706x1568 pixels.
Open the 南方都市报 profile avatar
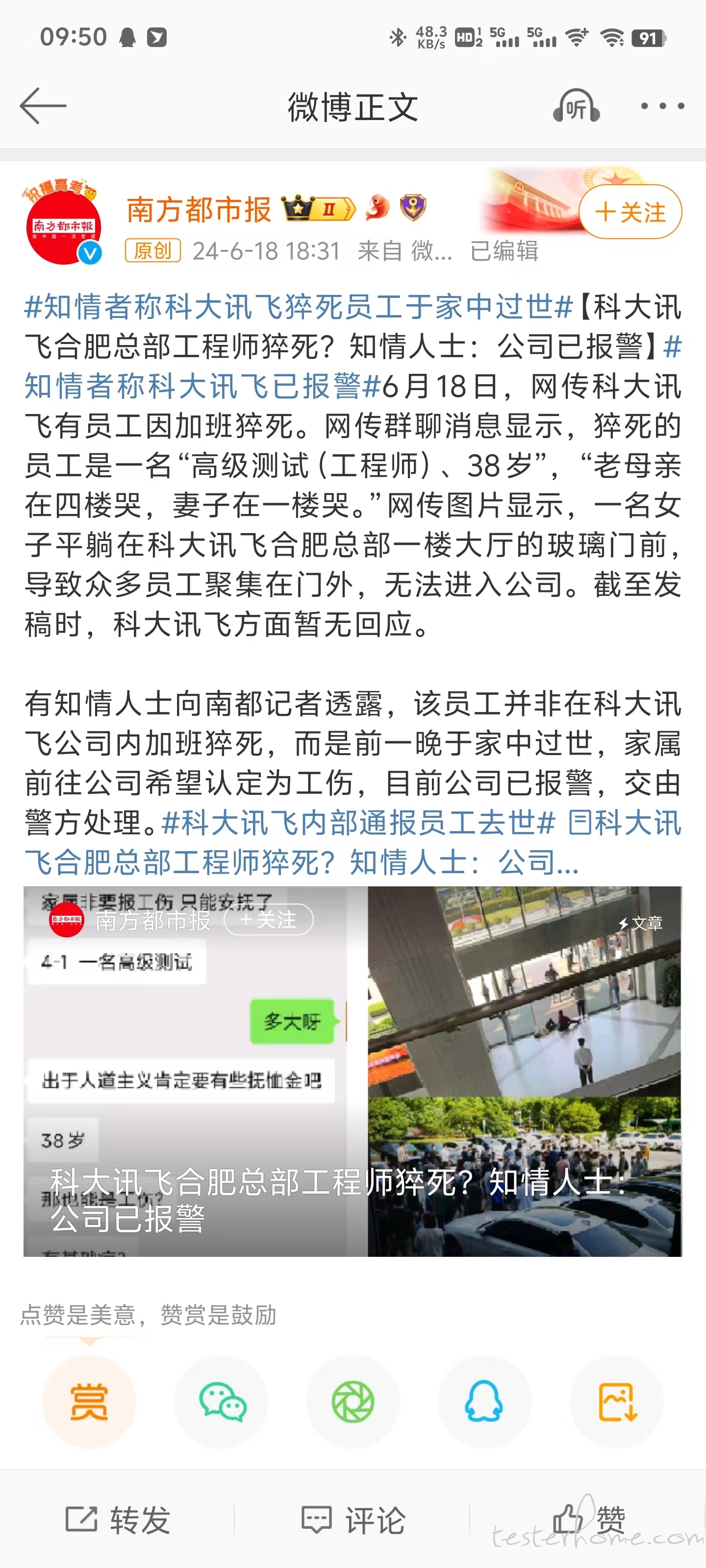tap(63, 227)
